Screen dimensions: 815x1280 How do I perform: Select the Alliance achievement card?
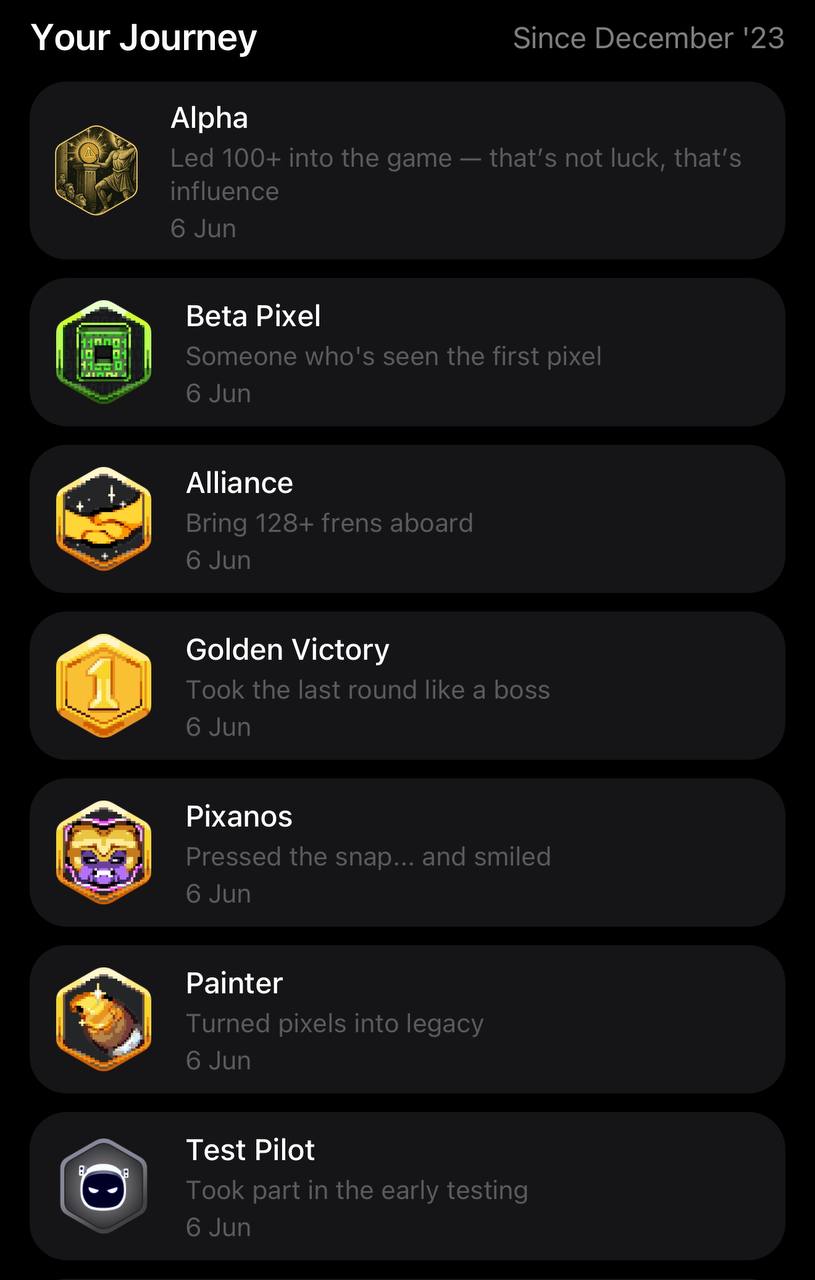[407, 519]
